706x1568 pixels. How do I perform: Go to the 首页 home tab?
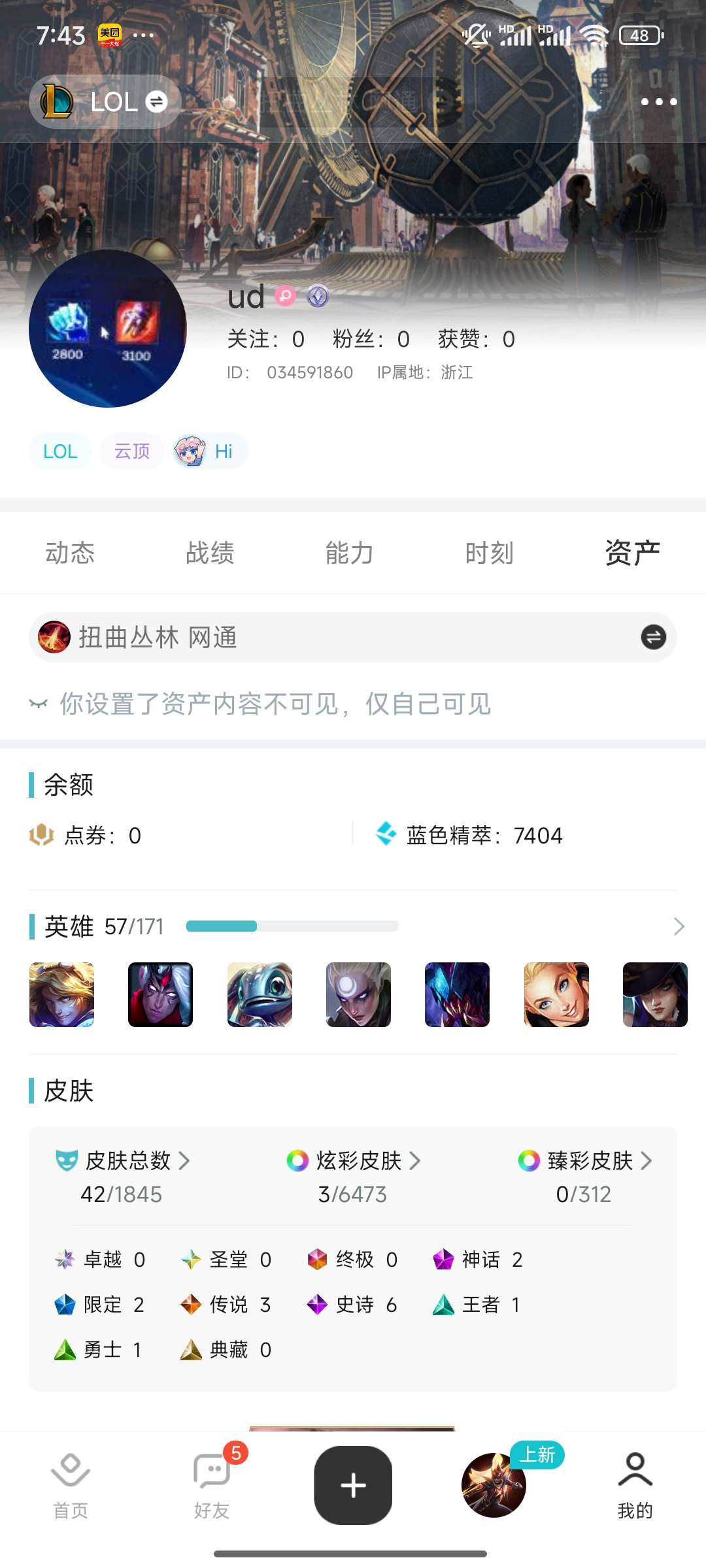pos(71,1486)
